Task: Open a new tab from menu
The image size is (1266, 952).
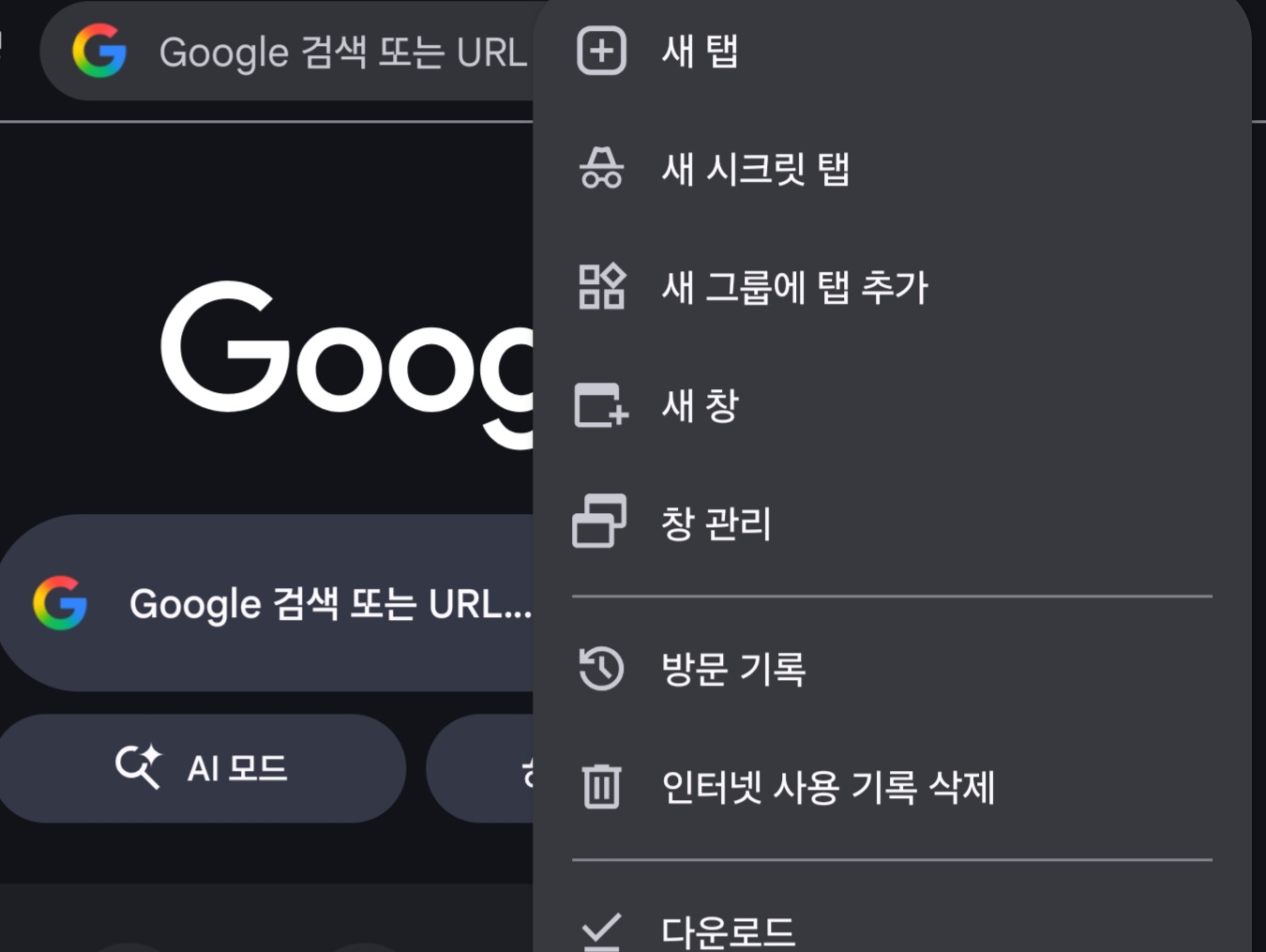Action: [x=699, y=52]
